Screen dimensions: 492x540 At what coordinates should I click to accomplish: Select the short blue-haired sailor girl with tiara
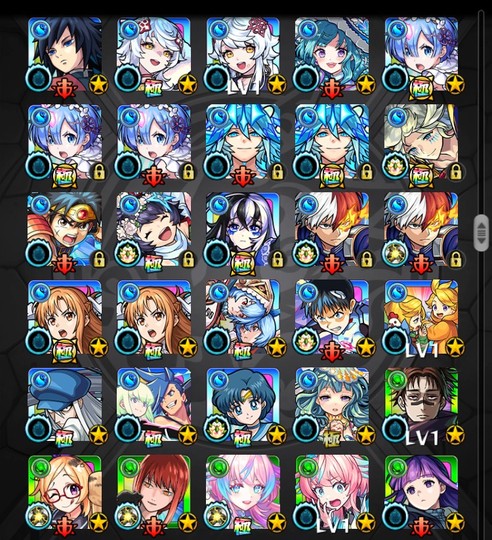tap(243, 405)
